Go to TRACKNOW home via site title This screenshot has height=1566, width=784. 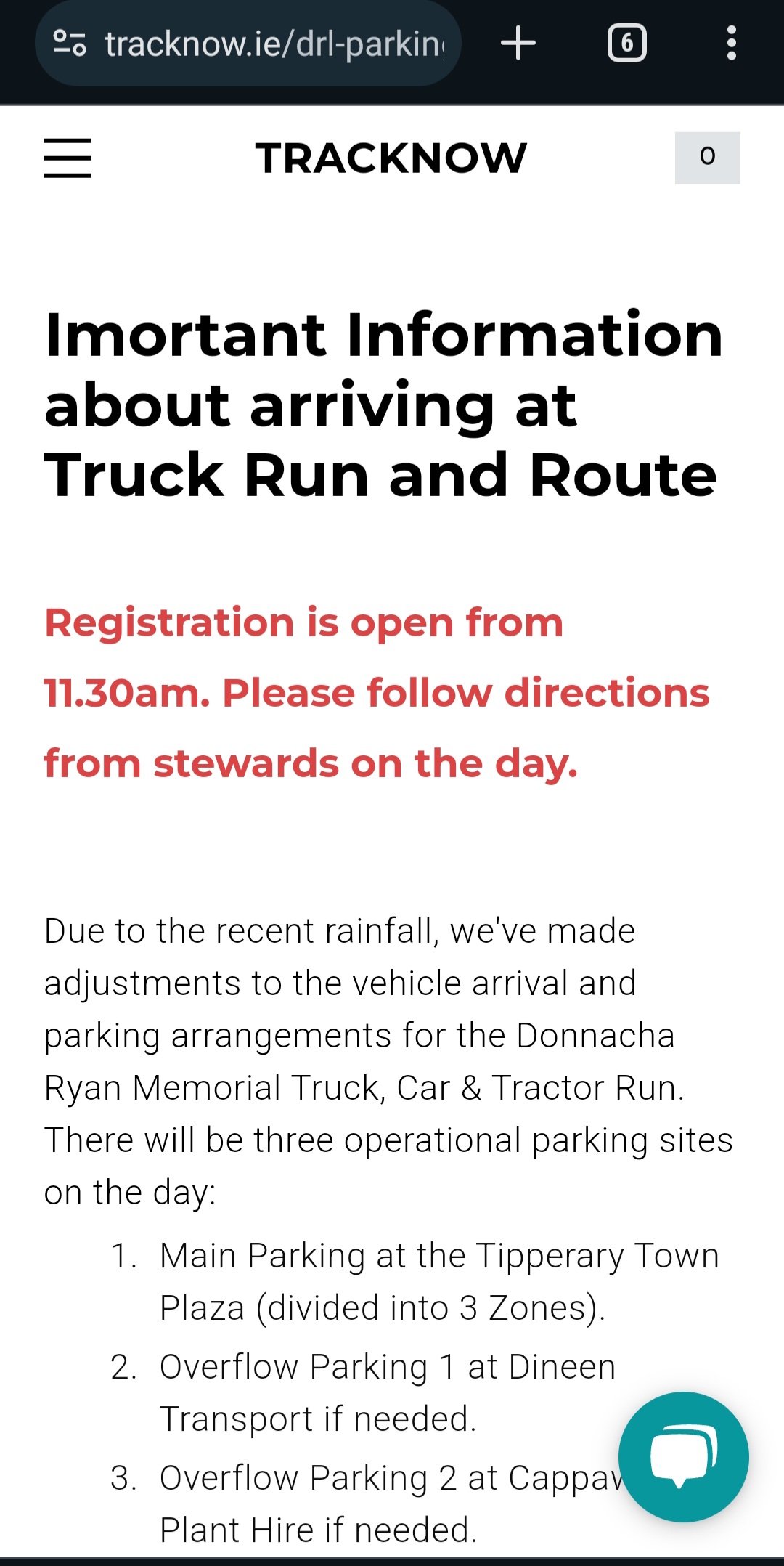391,158
